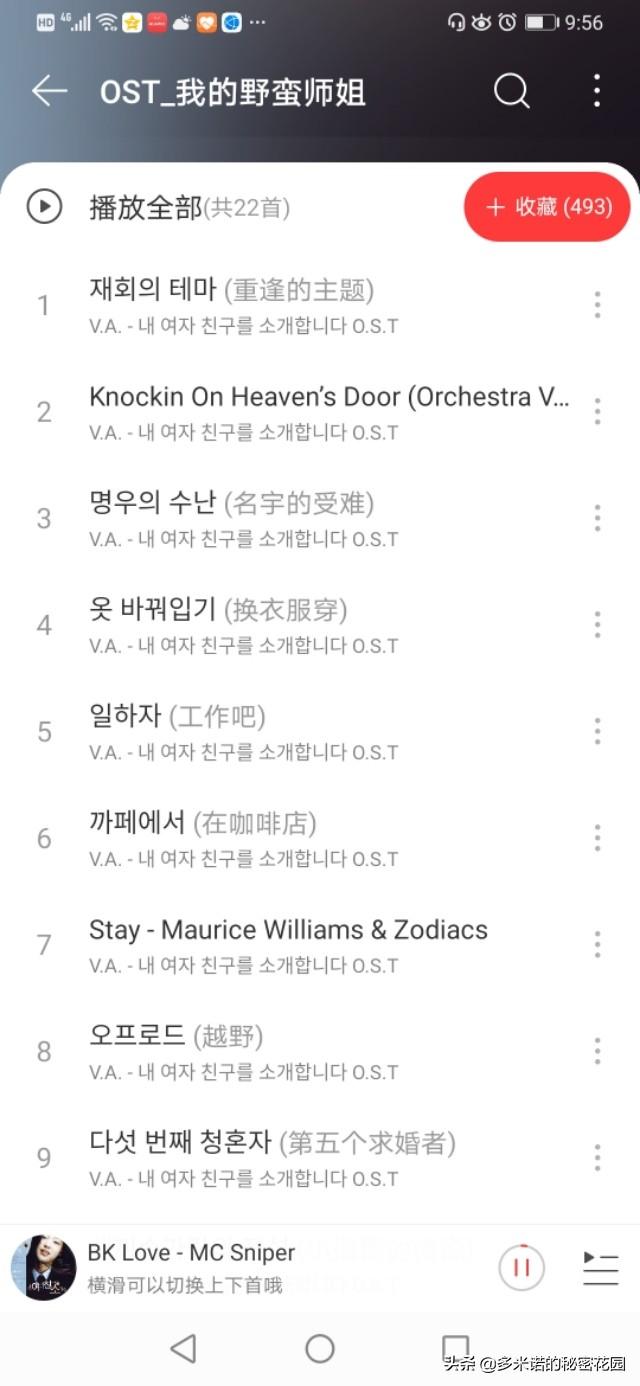The width and height of the screenshot is (640, 1386).
Task: Open the top-right overflow menu
Action: pos(596,91)
